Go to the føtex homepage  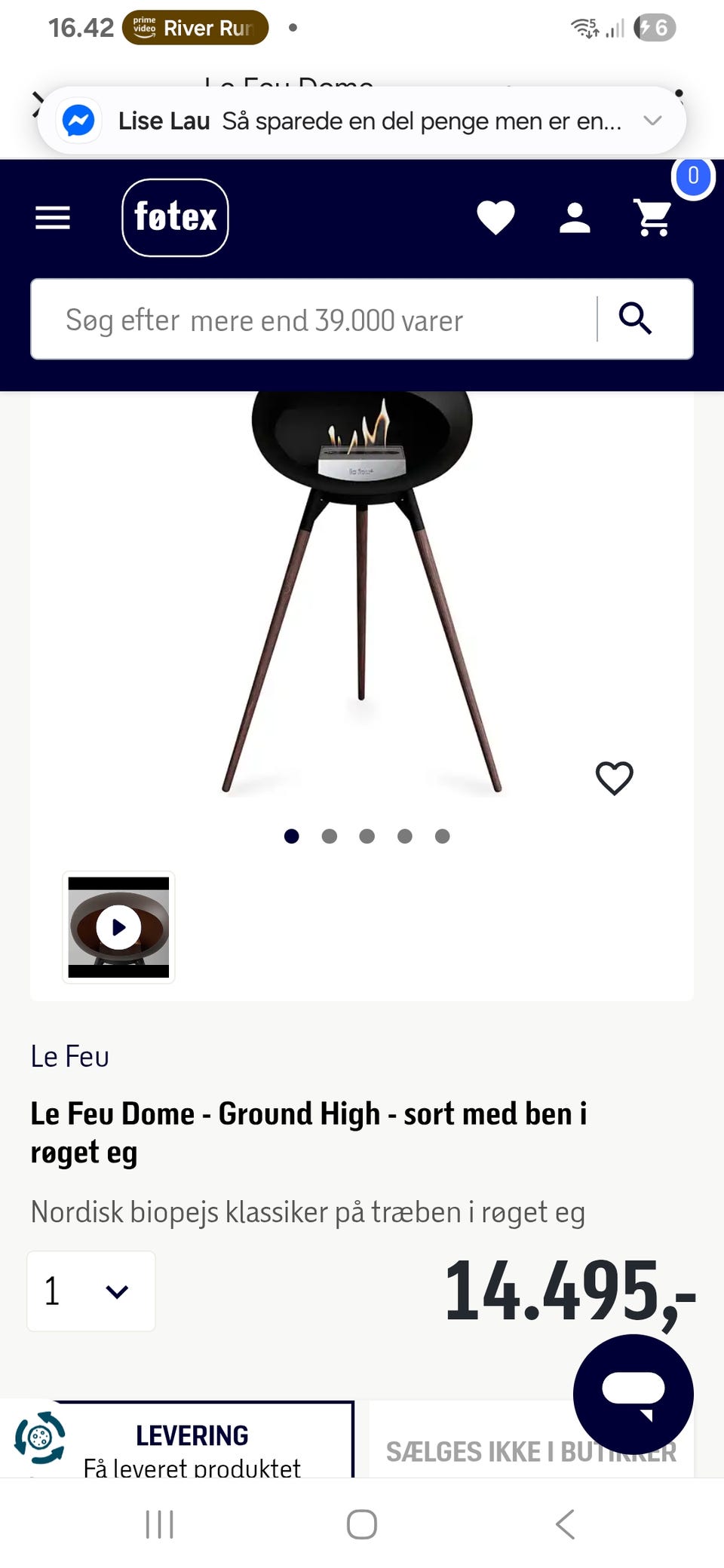point(175,218)
